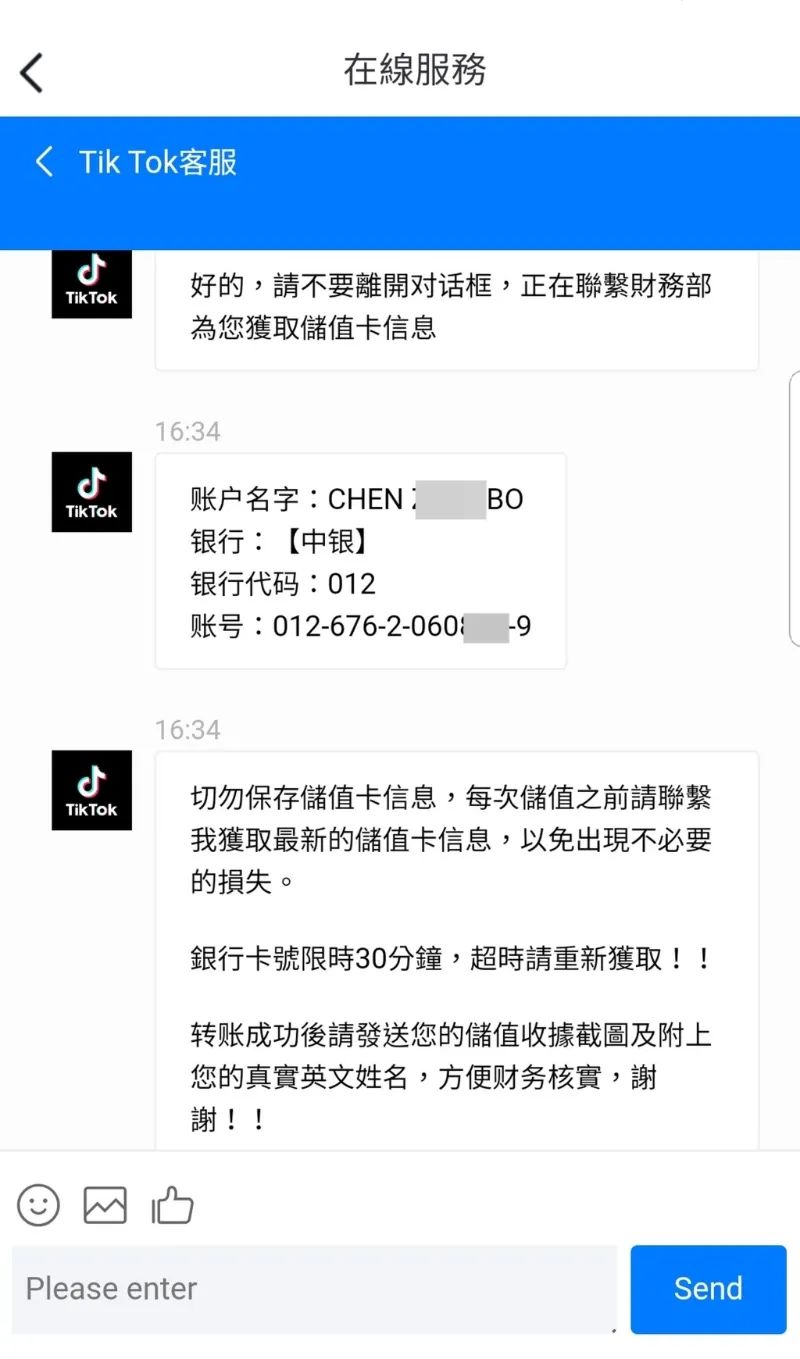
Task: Attach an image to the chat
Action: (x=105, y=1205)
